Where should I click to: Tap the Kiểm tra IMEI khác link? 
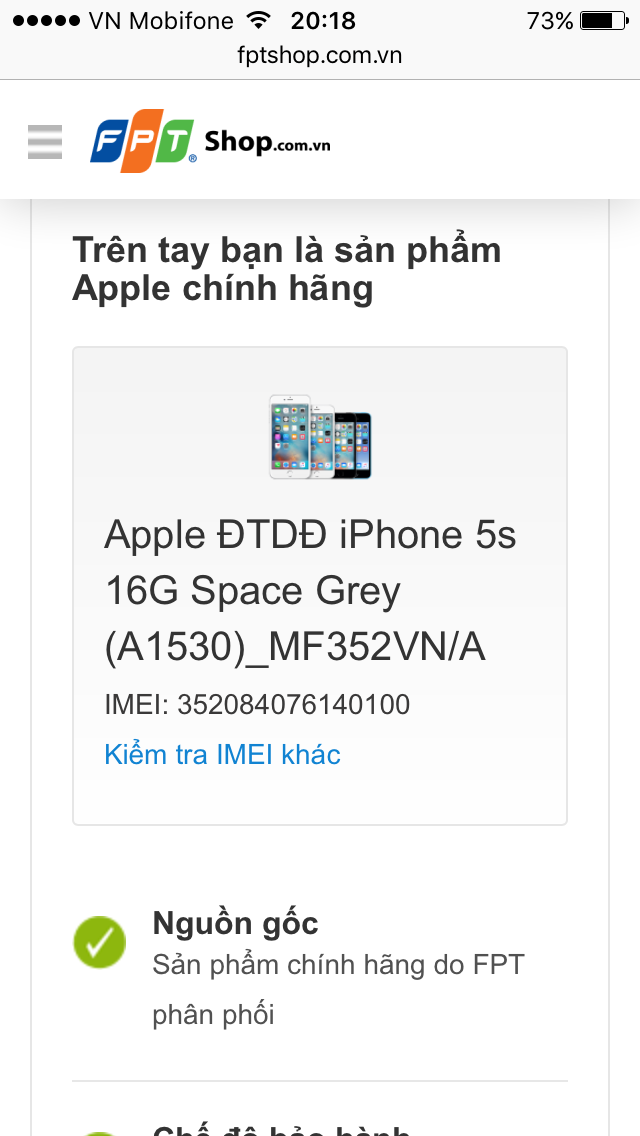[223, 754]
